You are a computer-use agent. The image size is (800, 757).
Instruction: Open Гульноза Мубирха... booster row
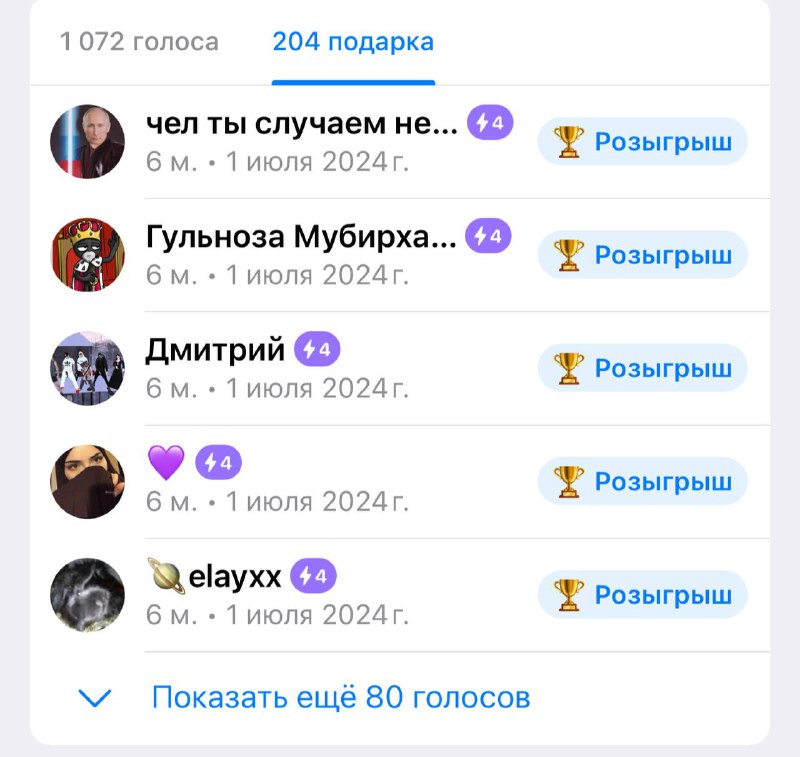pos(300,254)
